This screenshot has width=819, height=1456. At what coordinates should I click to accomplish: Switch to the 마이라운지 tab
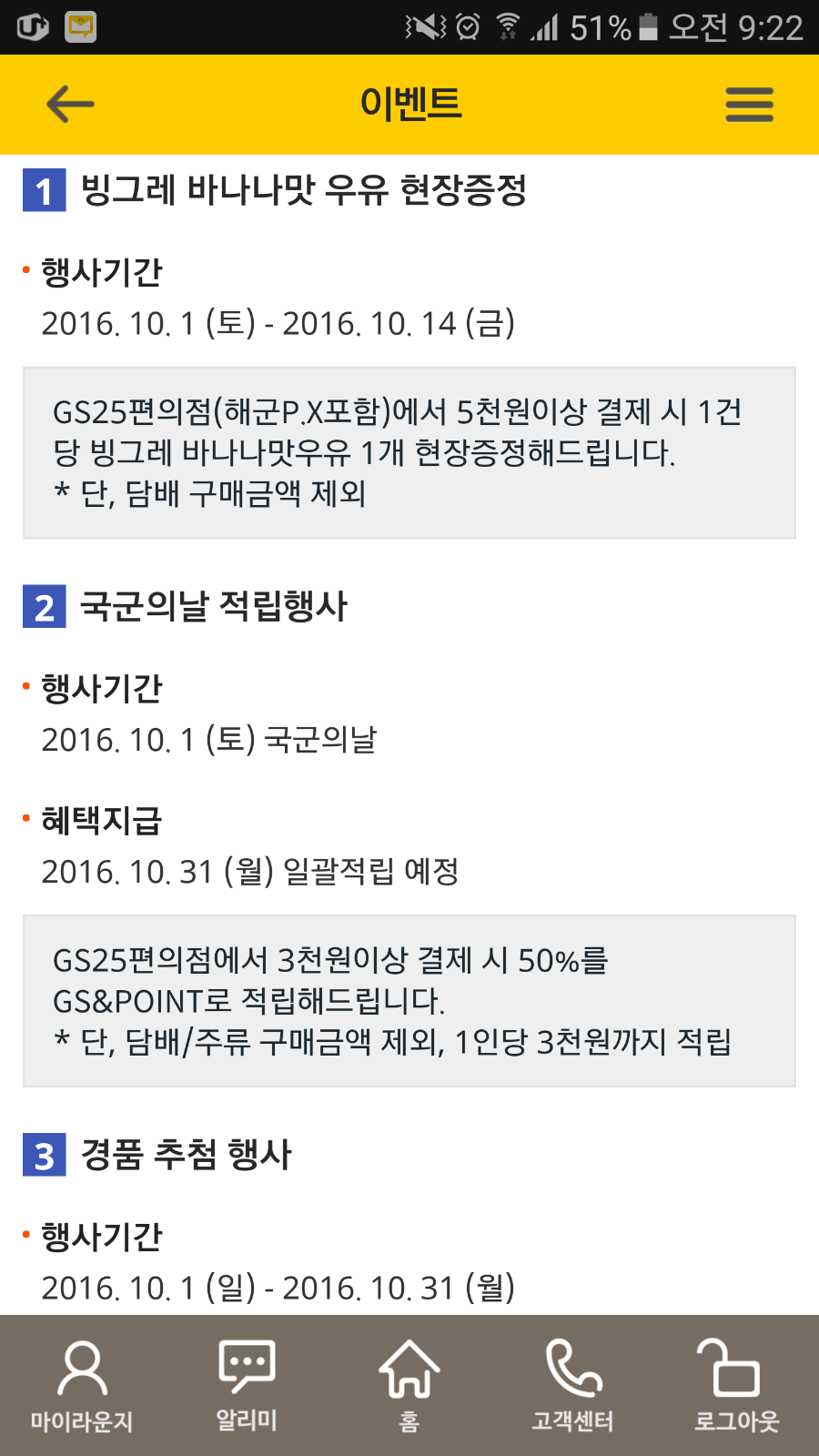pos(82,1385)
